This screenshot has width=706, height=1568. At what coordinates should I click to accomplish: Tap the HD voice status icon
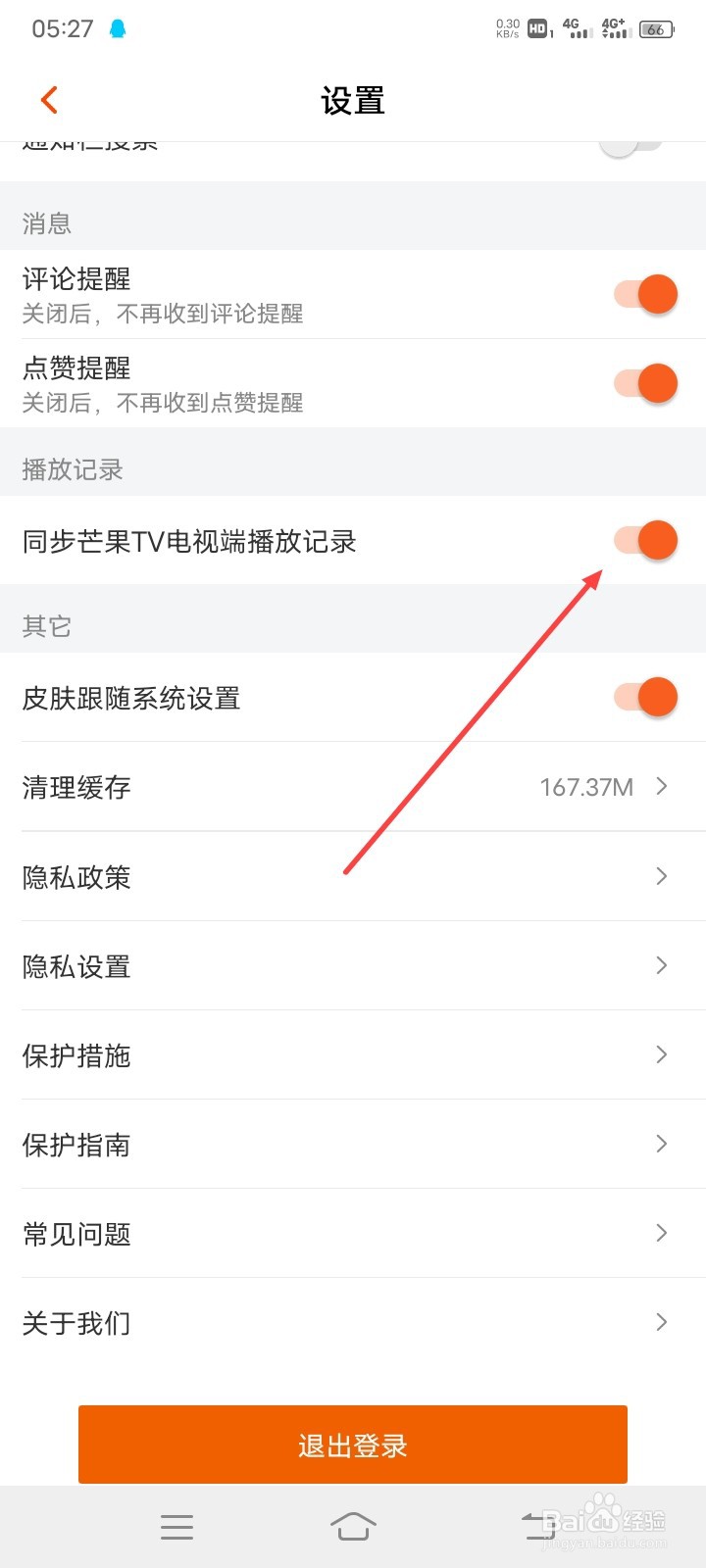[x=536, y=29]
